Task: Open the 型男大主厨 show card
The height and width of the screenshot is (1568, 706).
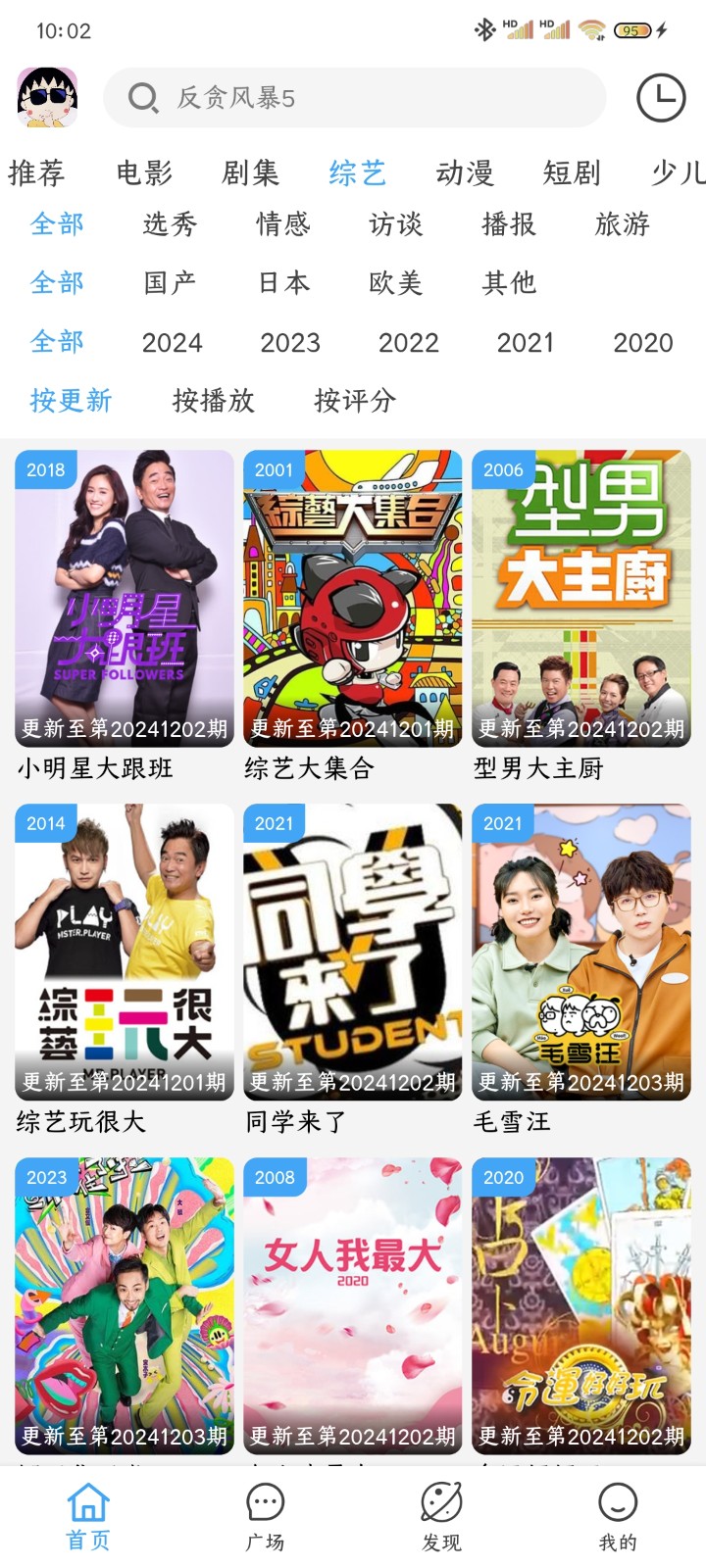Action: tap(581, 599)
